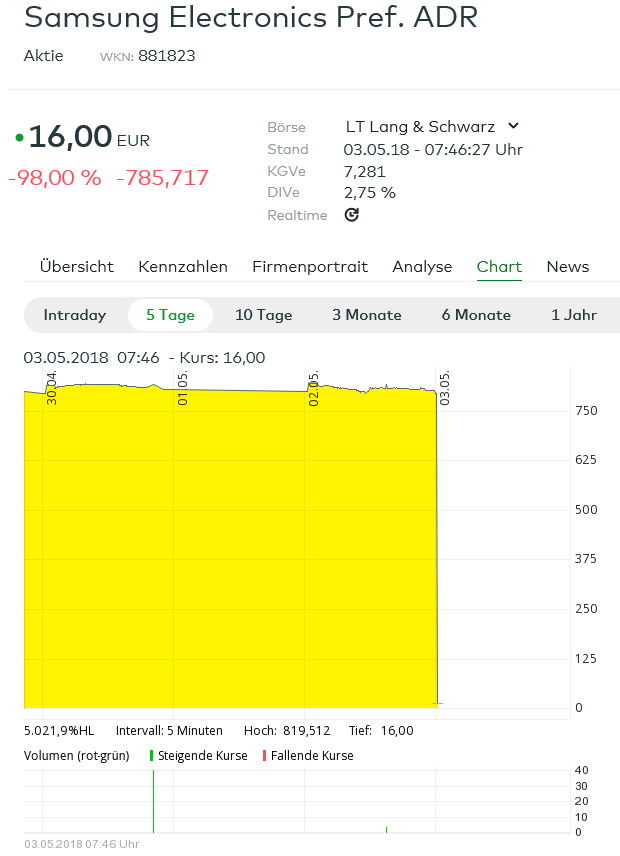Switch to the Übersicht tab

point(77,267)
